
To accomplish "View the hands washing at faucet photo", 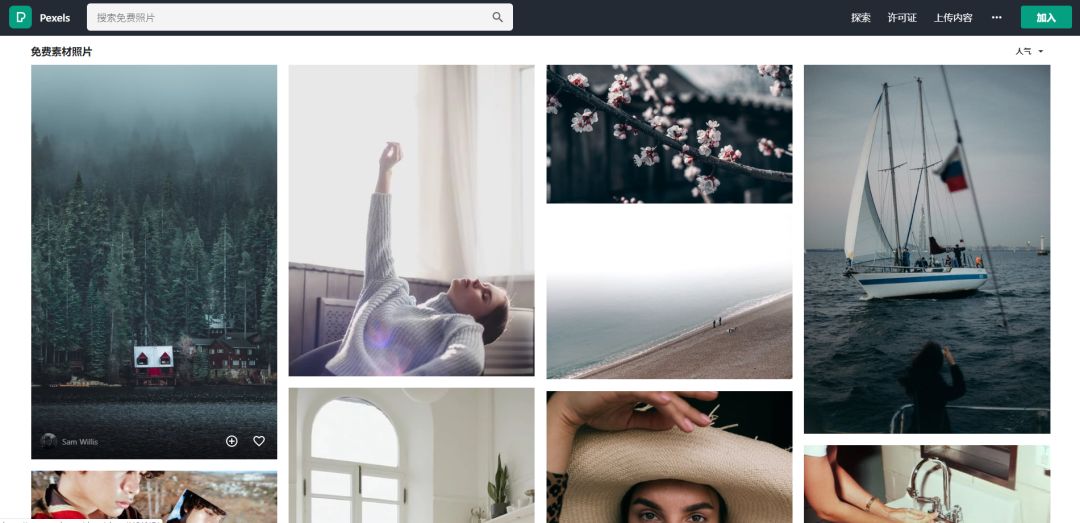I will point(927,484).
